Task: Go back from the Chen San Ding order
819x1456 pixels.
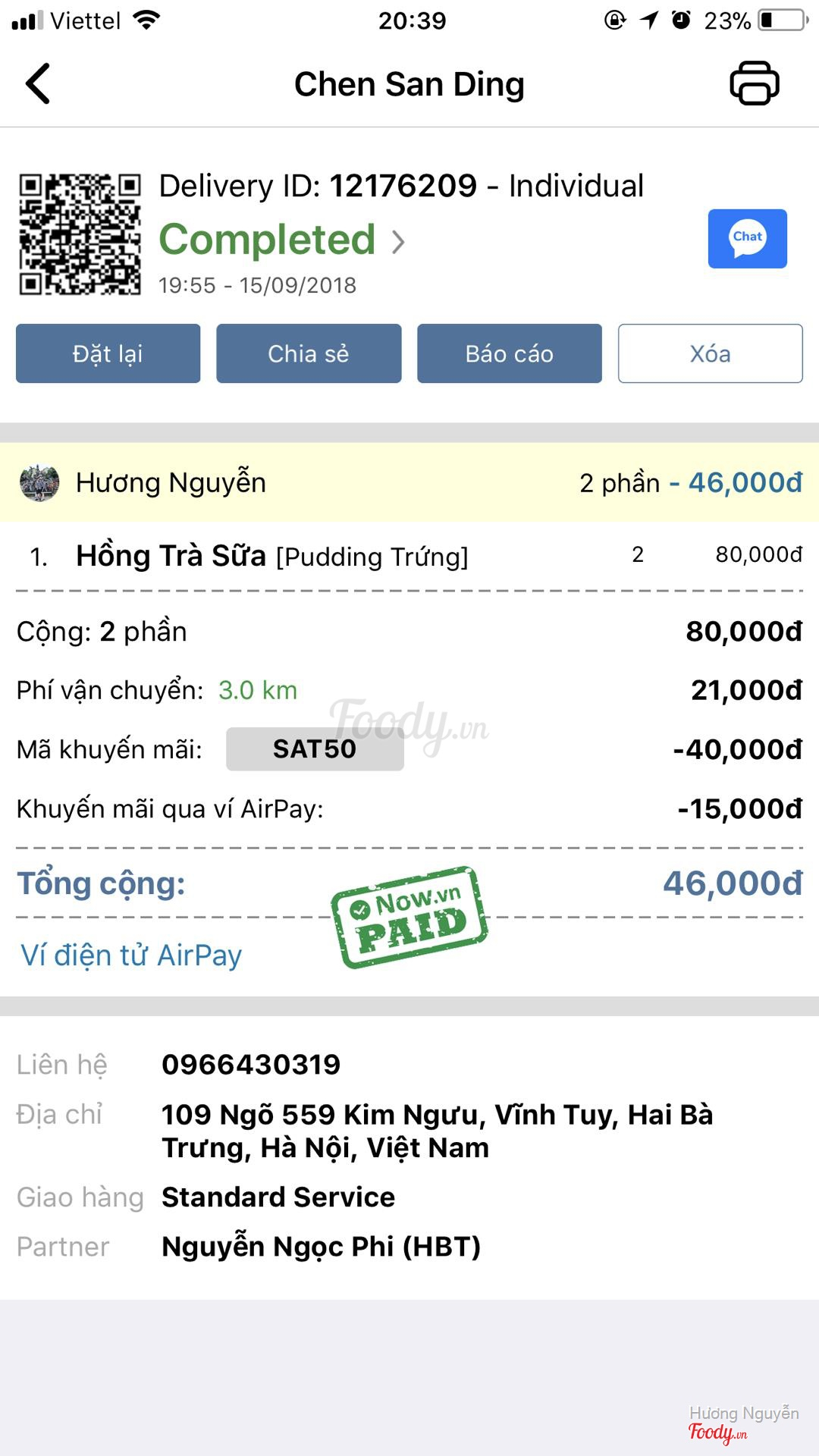Action: point(38,83)
